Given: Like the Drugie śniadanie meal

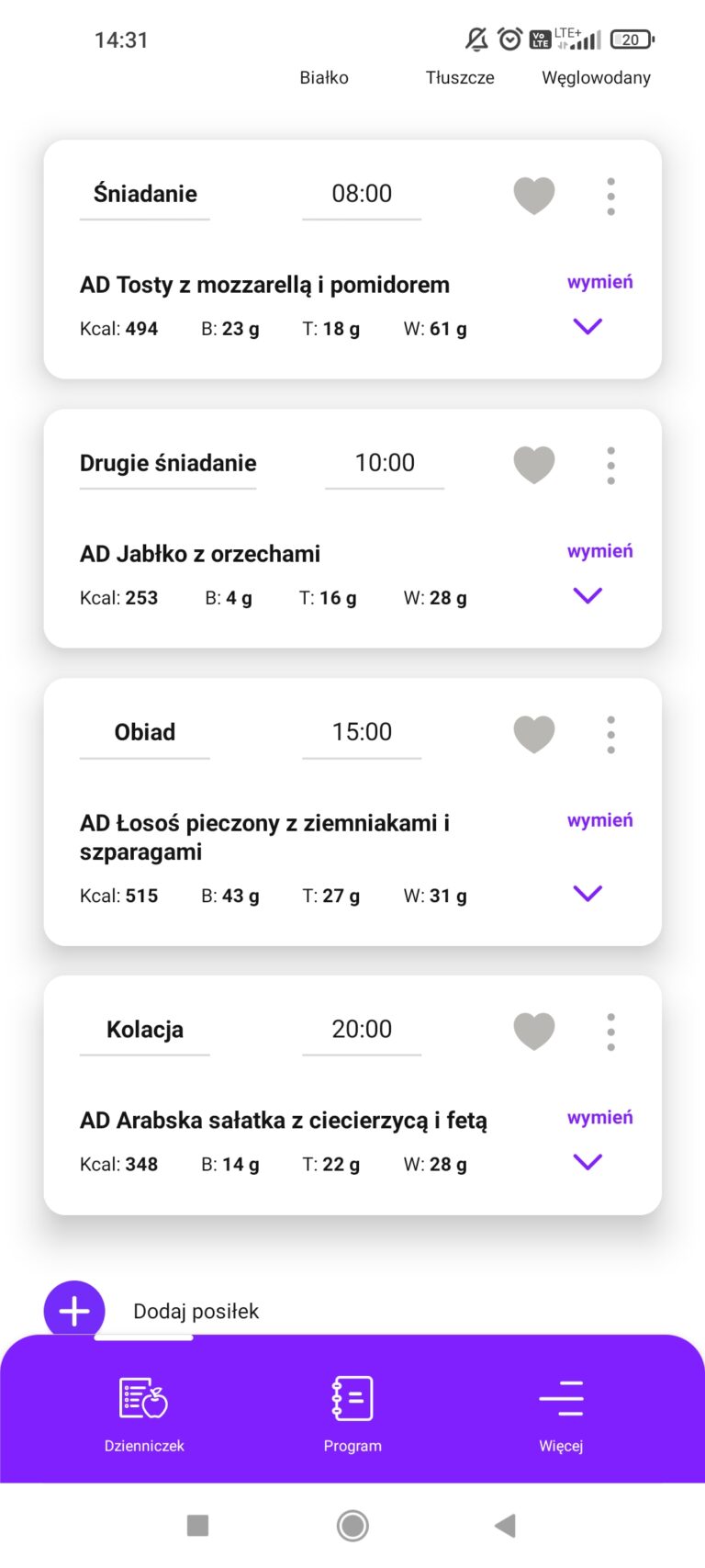Looking at the screenshot, I should click(x=533, y=464).
